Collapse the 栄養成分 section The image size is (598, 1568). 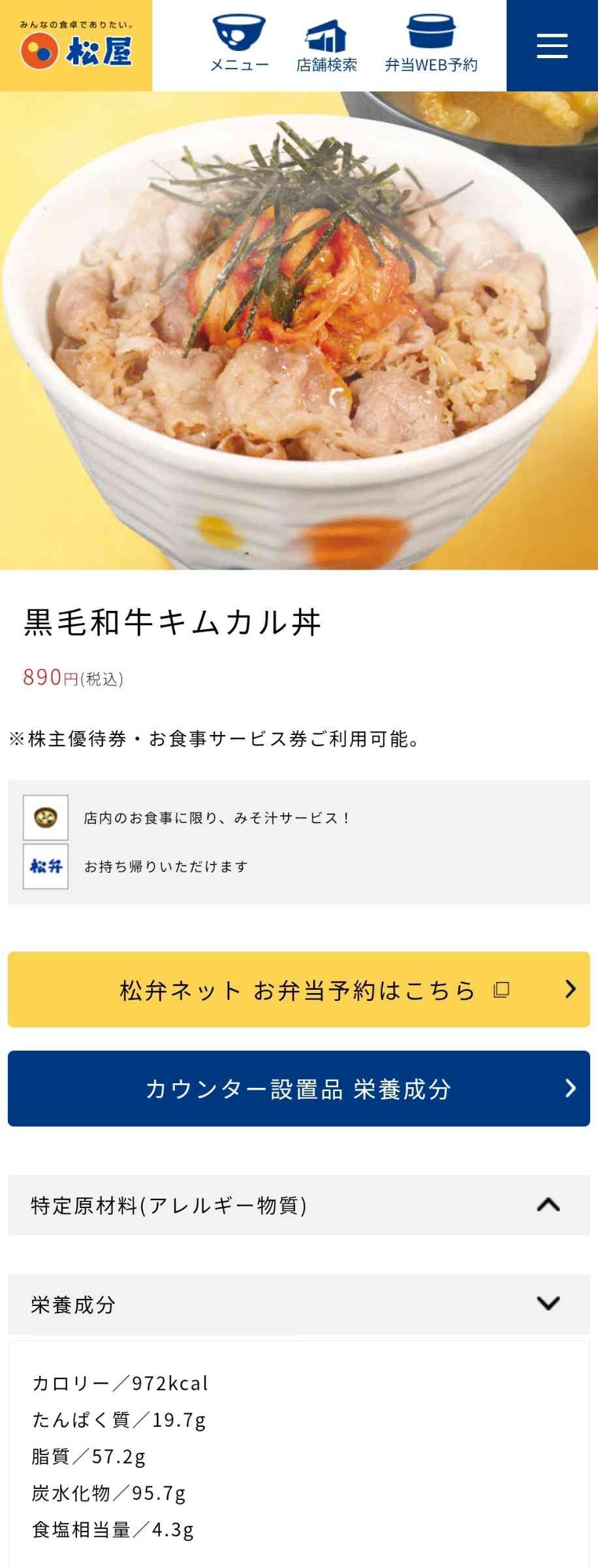click(x=299, y=1304)
